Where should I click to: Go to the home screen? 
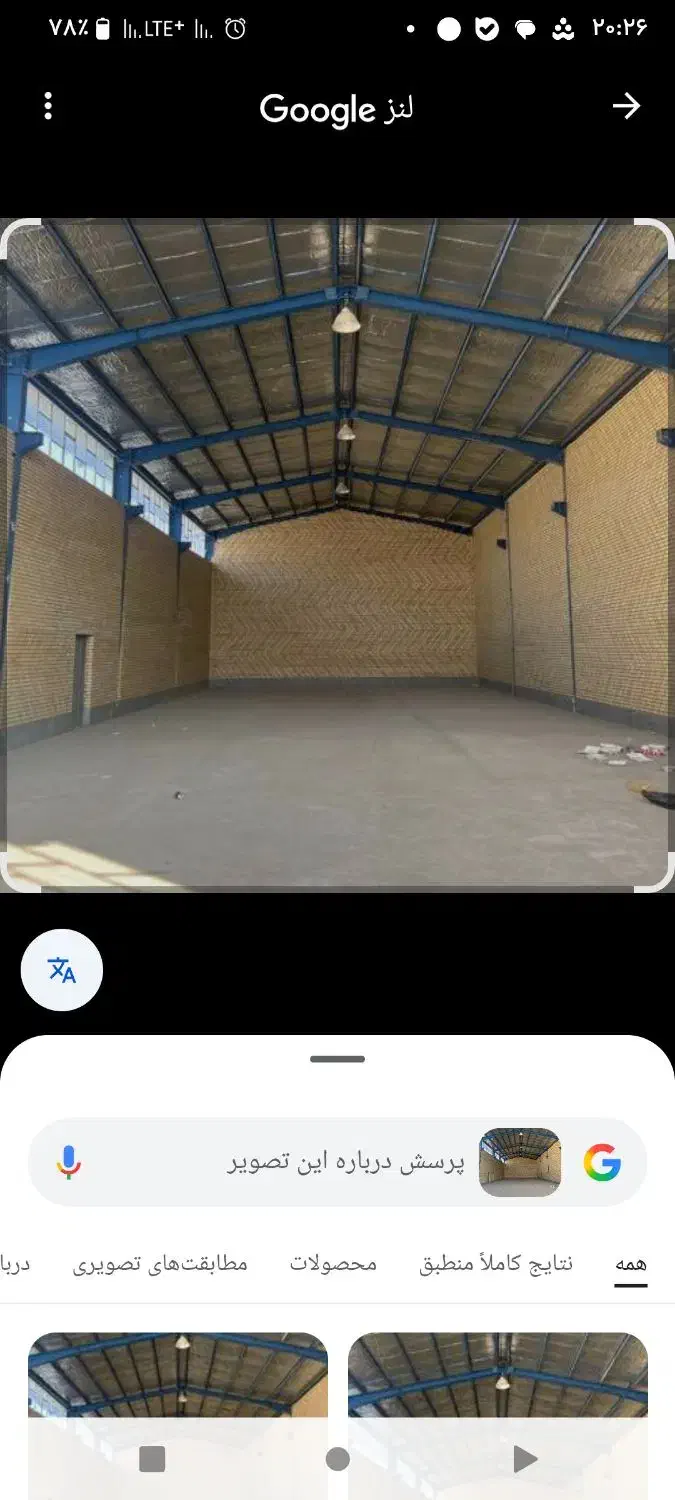coord(338,1459)
